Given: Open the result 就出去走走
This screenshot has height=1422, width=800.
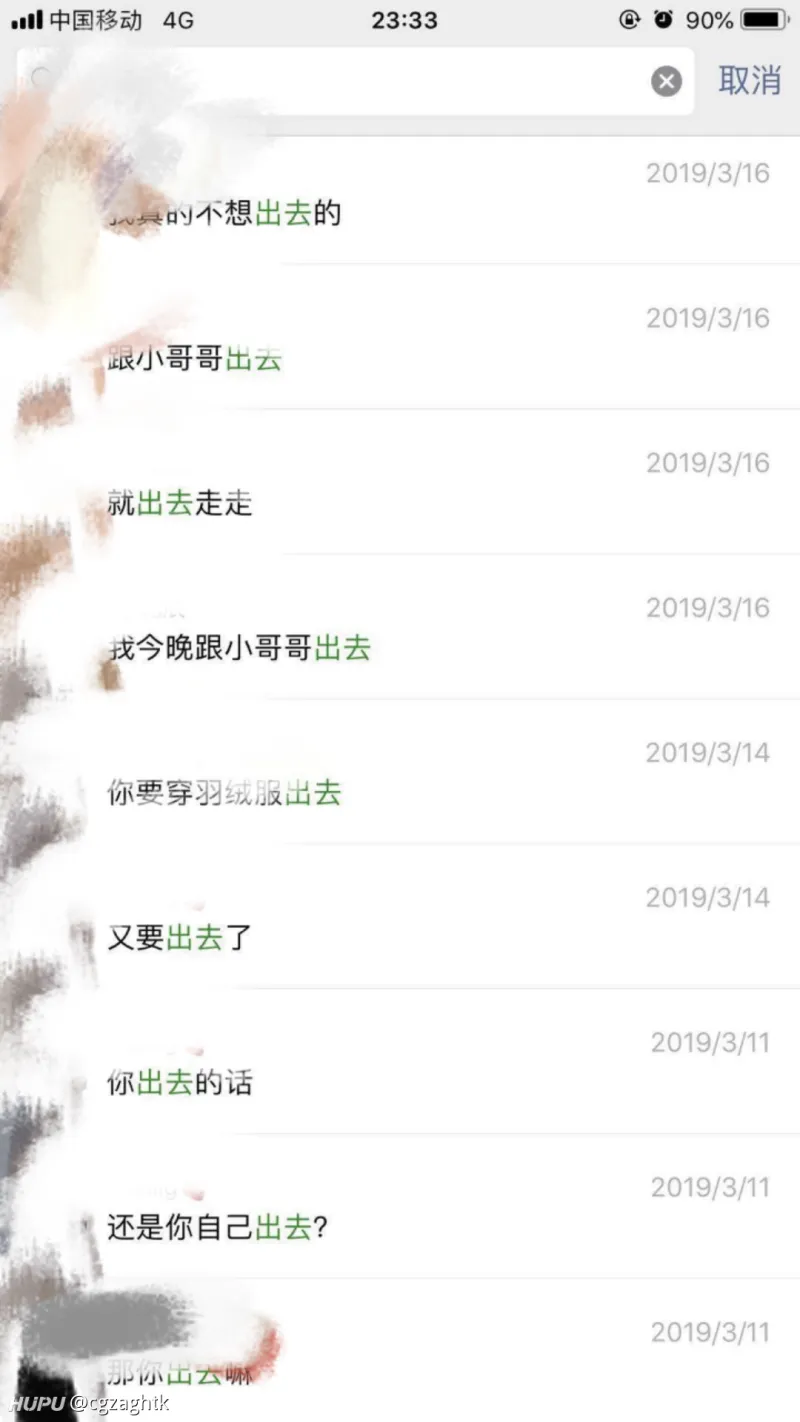Looking at the screenshot, I should (400, 492).
